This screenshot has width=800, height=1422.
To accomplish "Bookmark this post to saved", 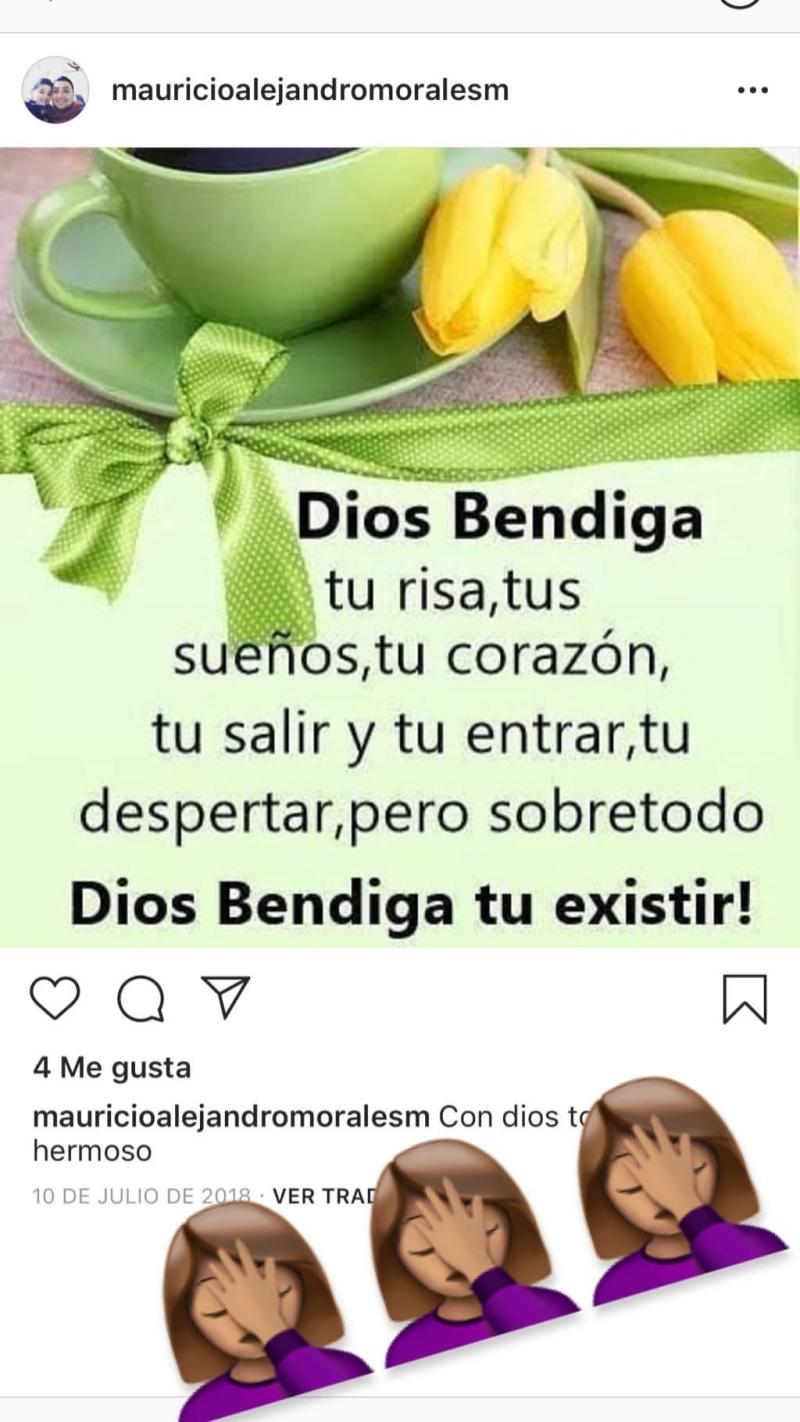I will click(x=744, y=999).
